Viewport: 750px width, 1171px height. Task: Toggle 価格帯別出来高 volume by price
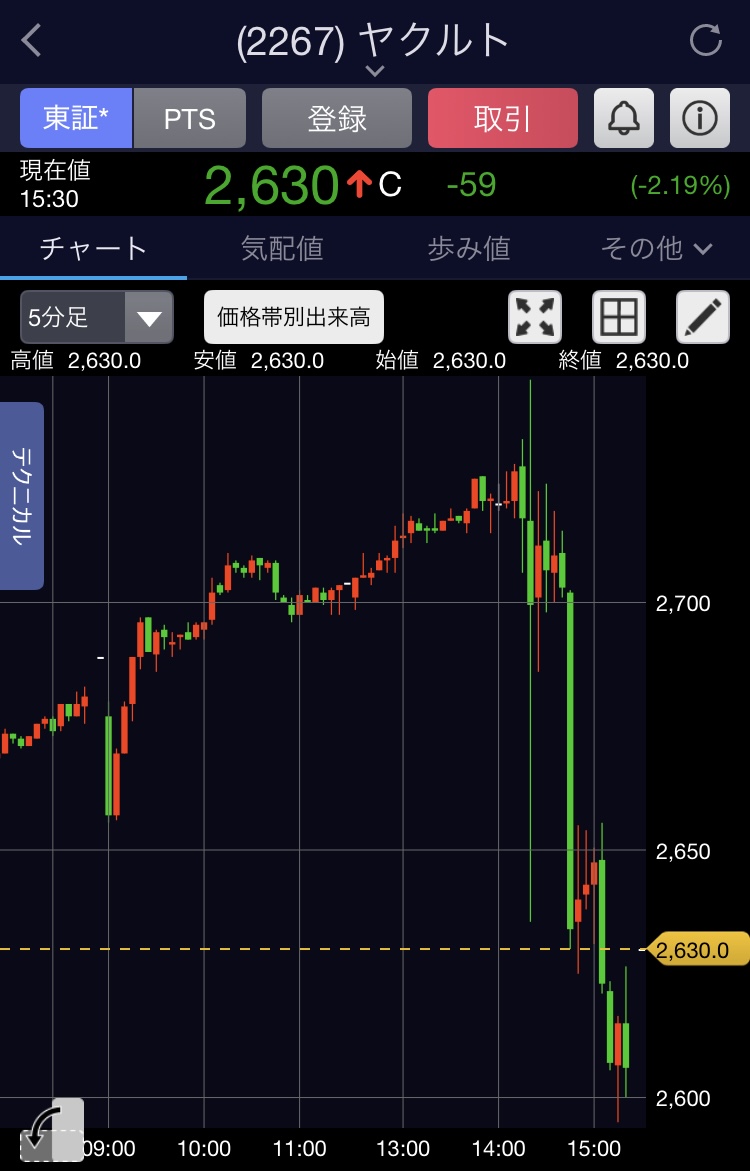pos(294,317)
